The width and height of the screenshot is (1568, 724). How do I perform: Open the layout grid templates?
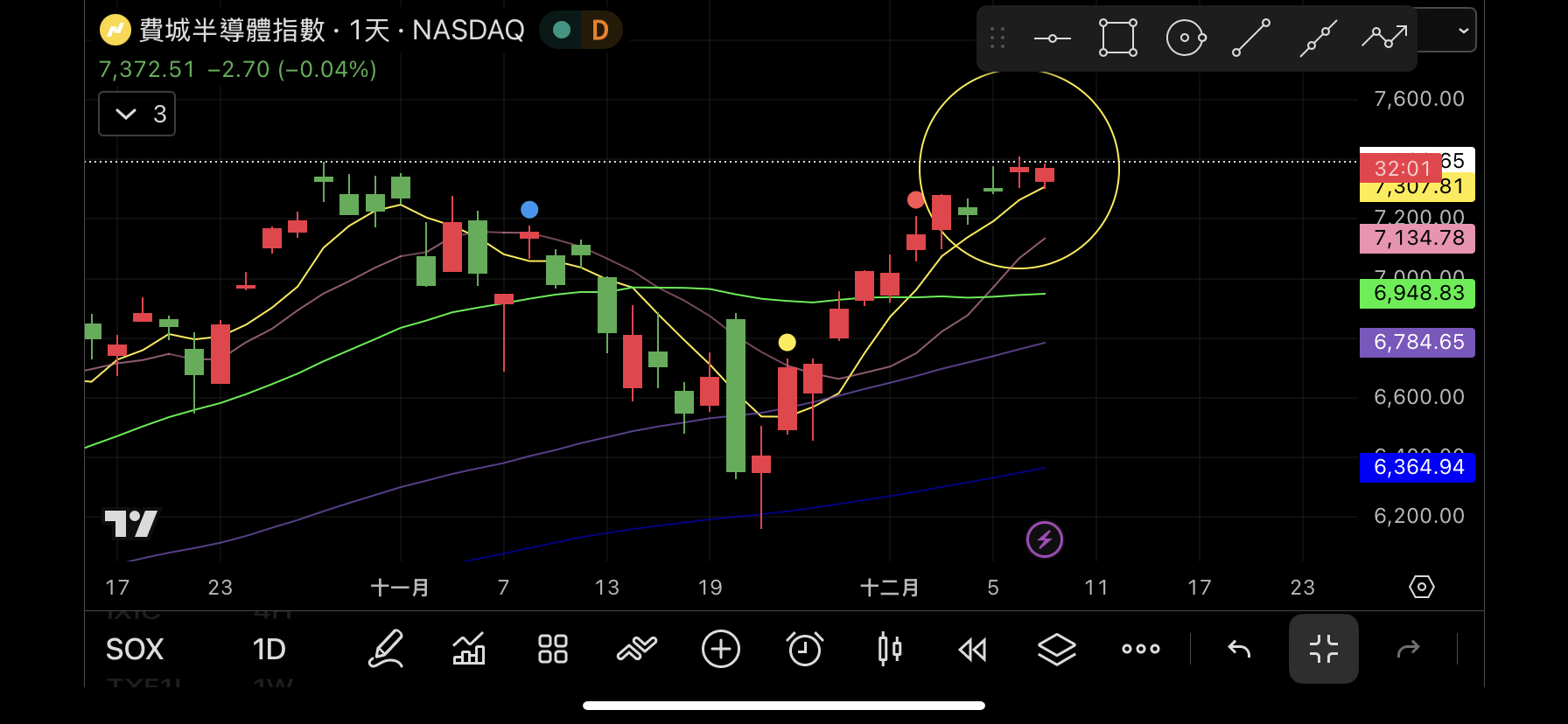tap(553, 650)
